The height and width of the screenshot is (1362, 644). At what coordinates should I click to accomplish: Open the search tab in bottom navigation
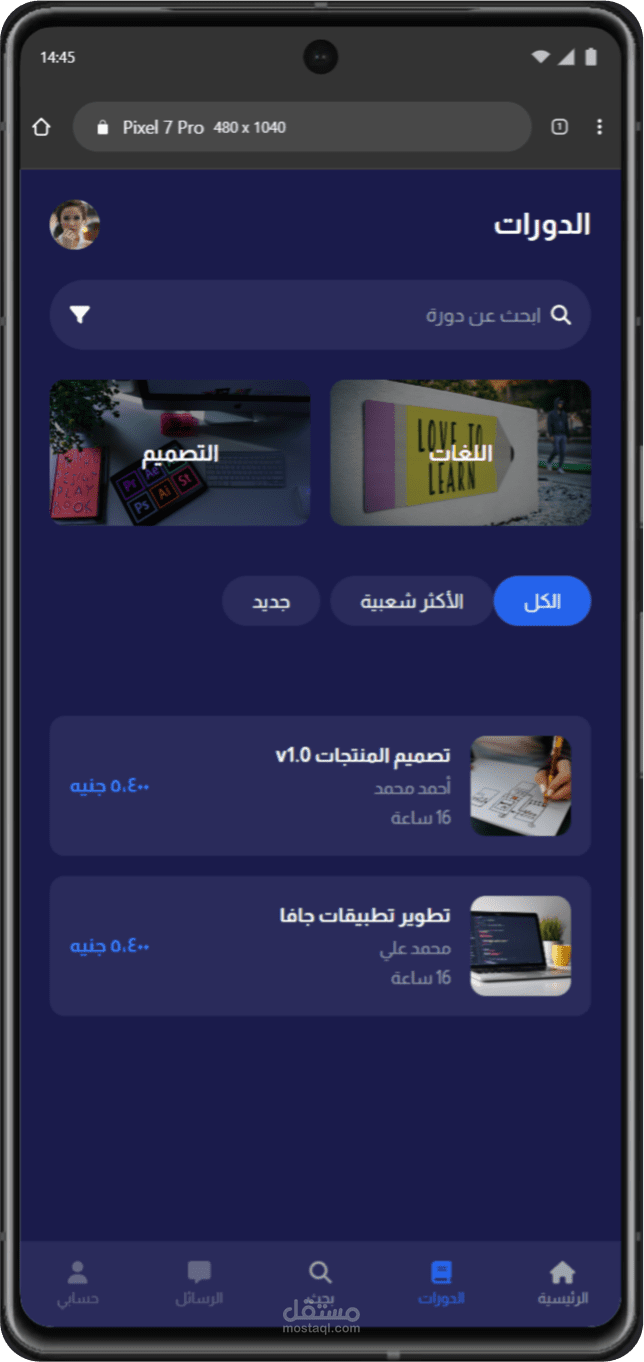pyautogui.click(x=320, y=1284)
